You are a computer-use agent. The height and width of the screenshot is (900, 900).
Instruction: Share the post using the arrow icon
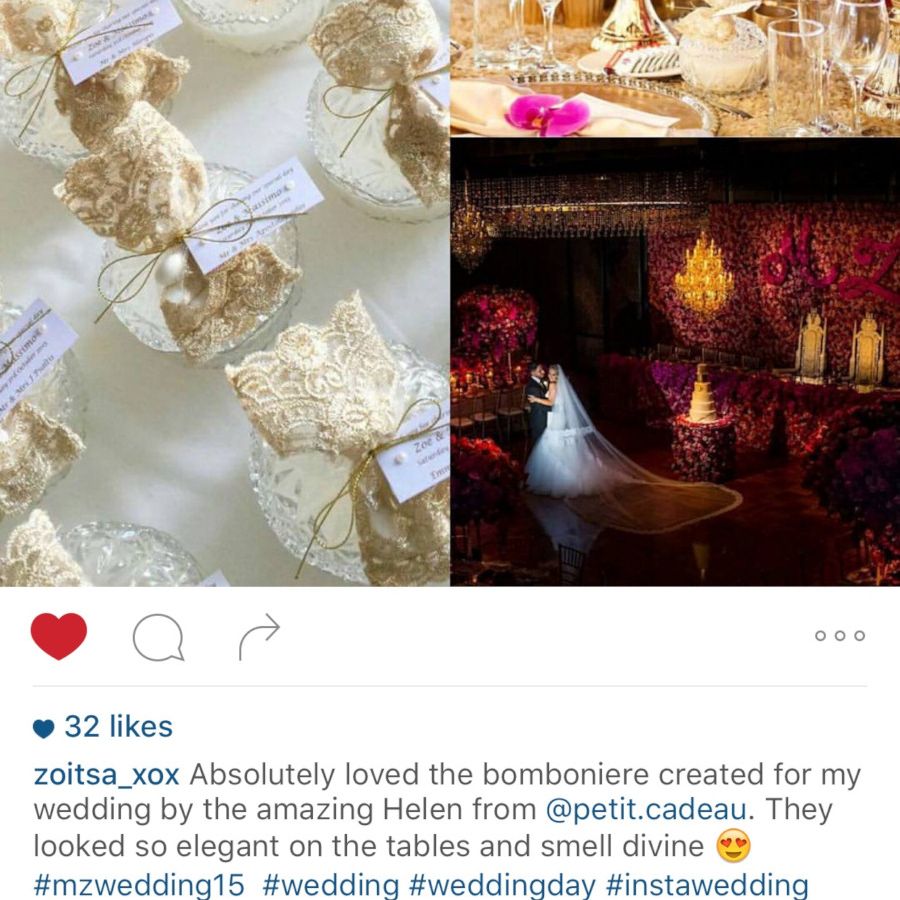(259, 637)
